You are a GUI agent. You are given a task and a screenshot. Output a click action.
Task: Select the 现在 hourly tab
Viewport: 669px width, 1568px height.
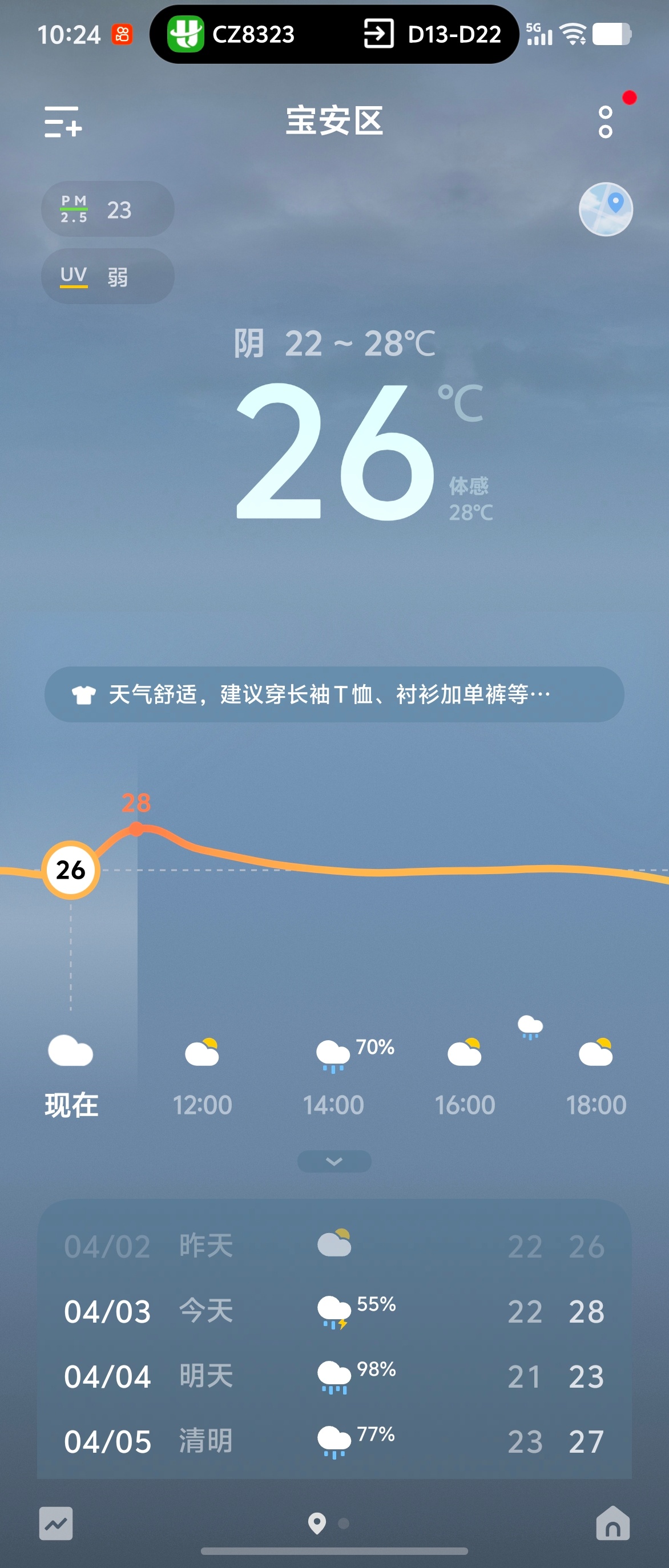coord(71,1105)
